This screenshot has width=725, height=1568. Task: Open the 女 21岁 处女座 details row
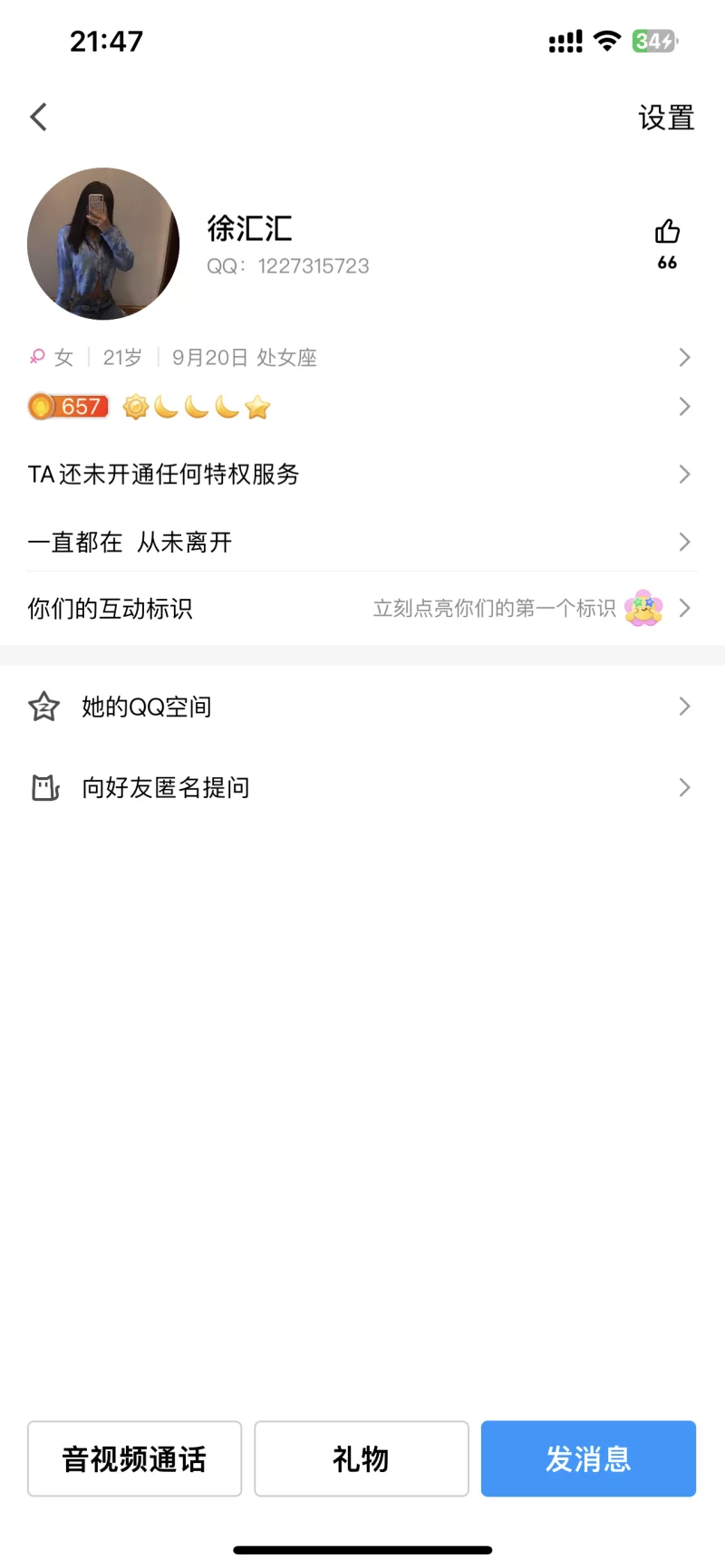tap(362, 358)
